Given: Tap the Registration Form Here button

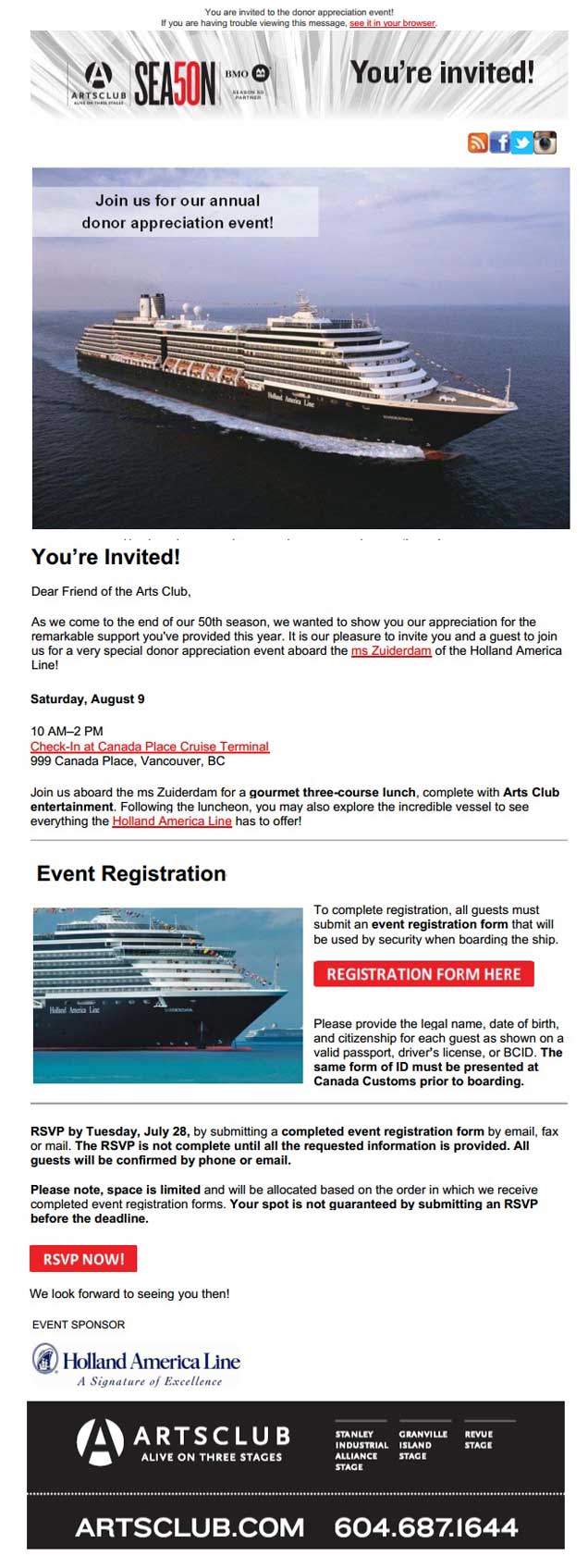Looking at the screenshot, I should click(423, 974).
